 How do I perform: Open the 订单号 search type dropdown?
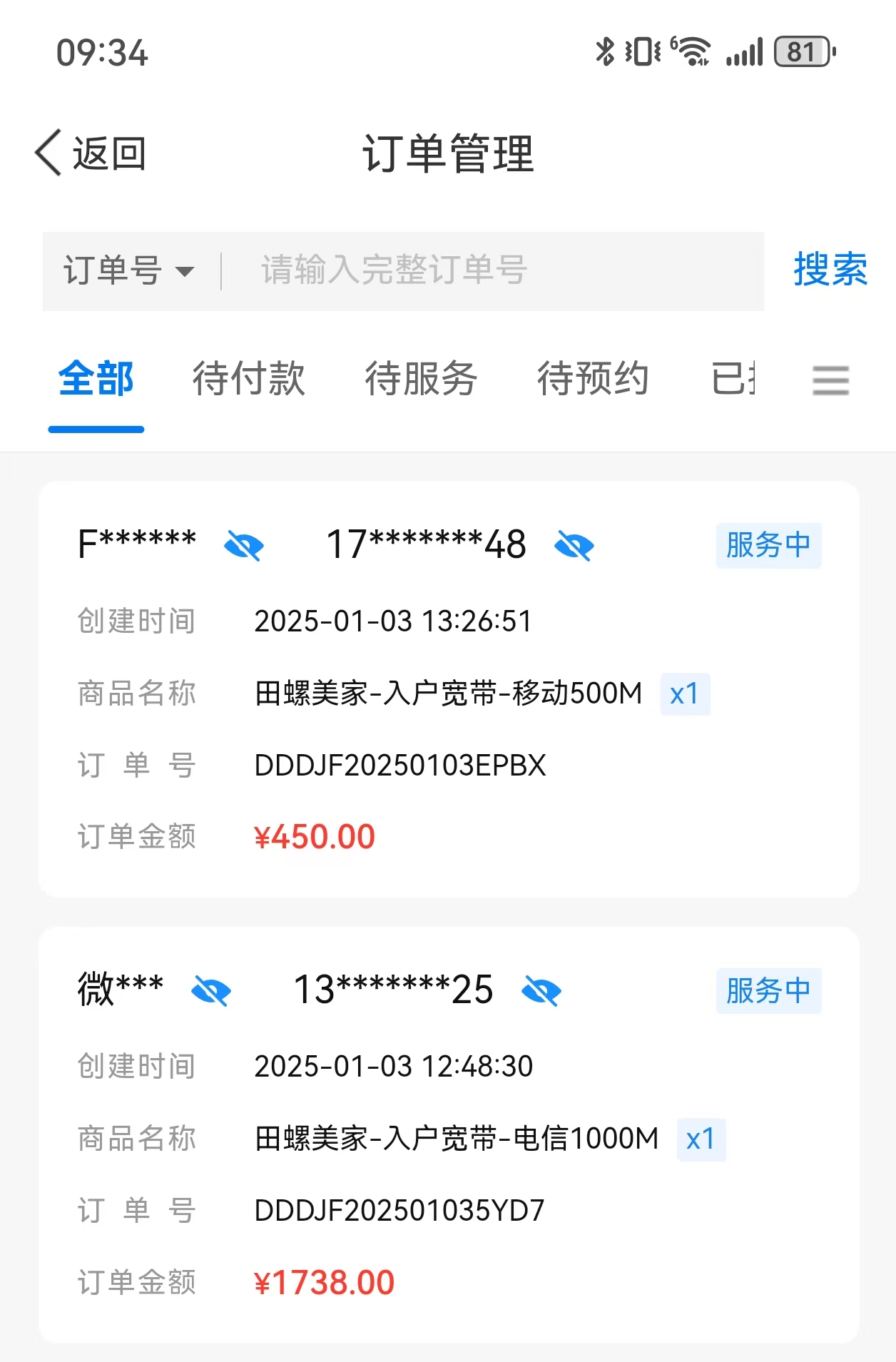128,271
